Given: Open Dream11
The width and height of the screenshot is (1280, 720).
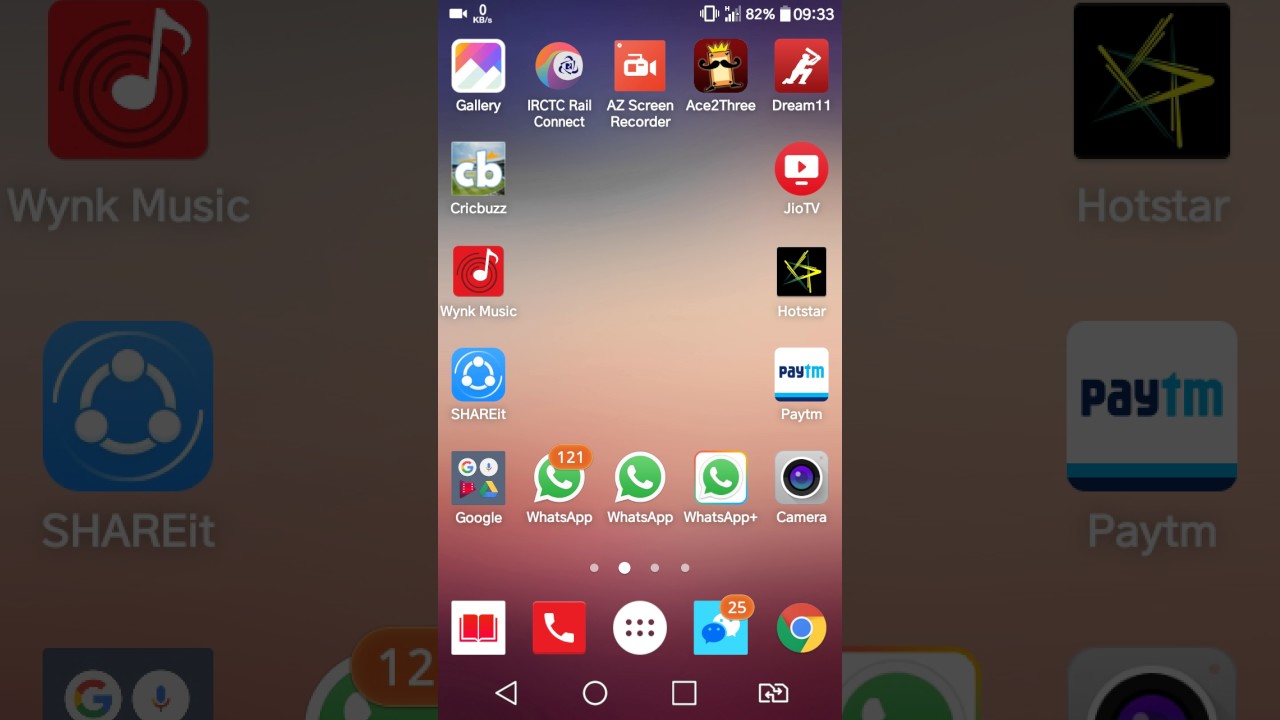Looking at the screenshot, I should pyautogui.click(x=801, y=66).
